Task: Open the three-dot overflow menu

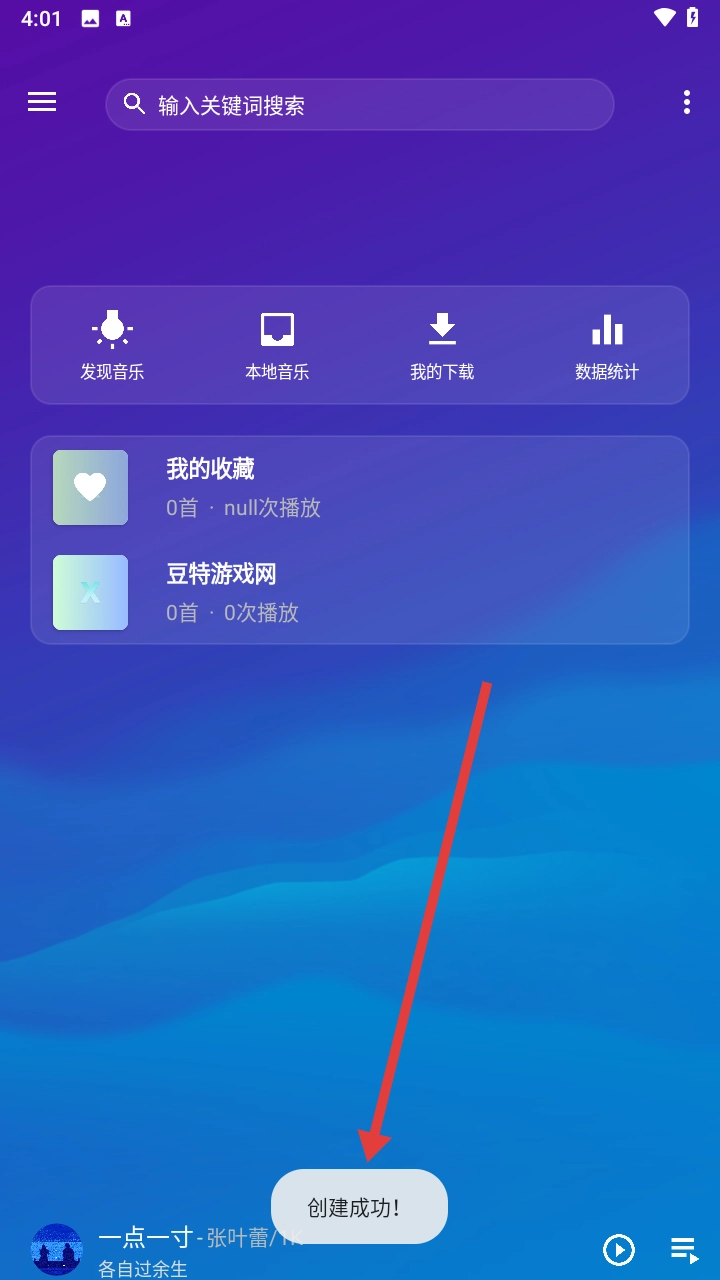Action: click(x=686, y=102)
